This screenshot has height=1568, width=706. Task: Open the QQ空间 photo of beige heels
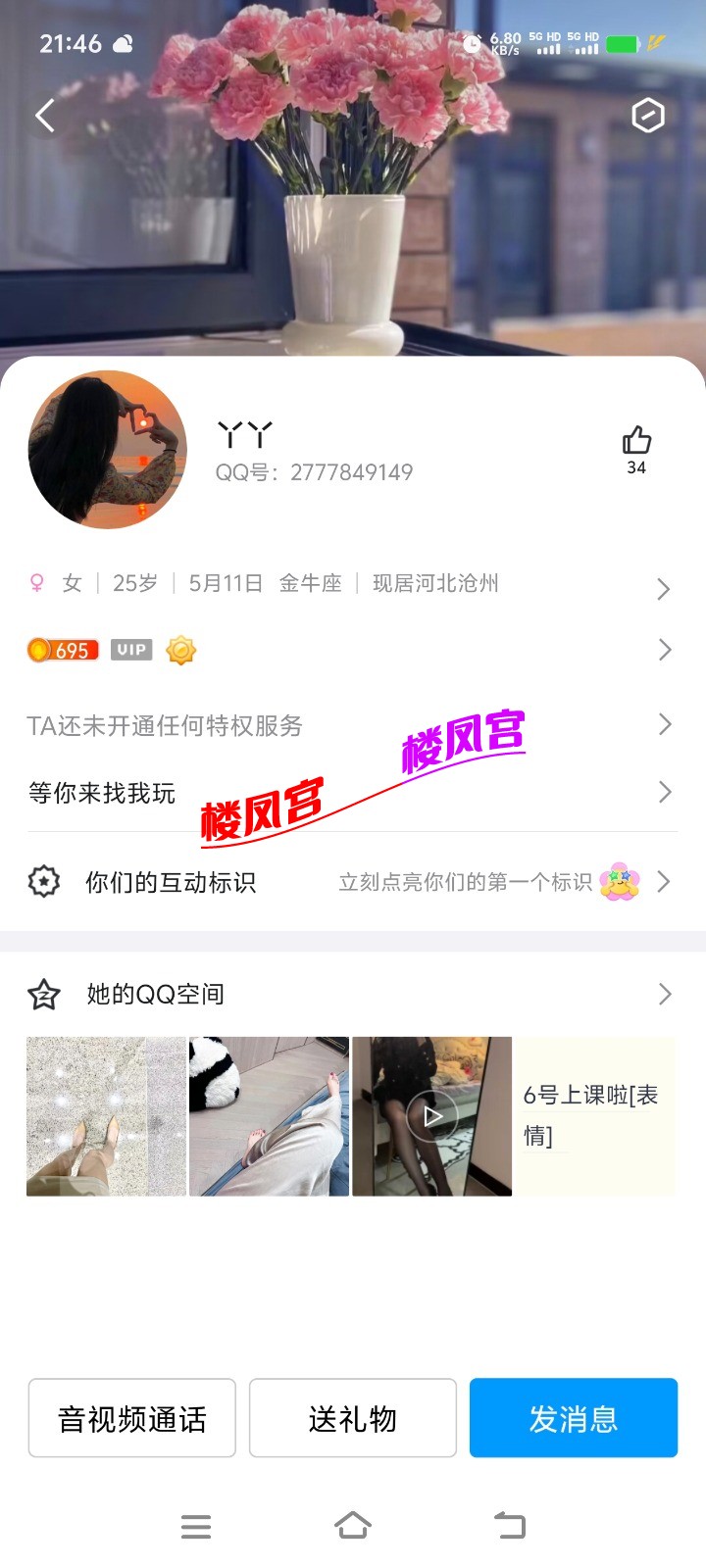click(x=106, y=1116)
